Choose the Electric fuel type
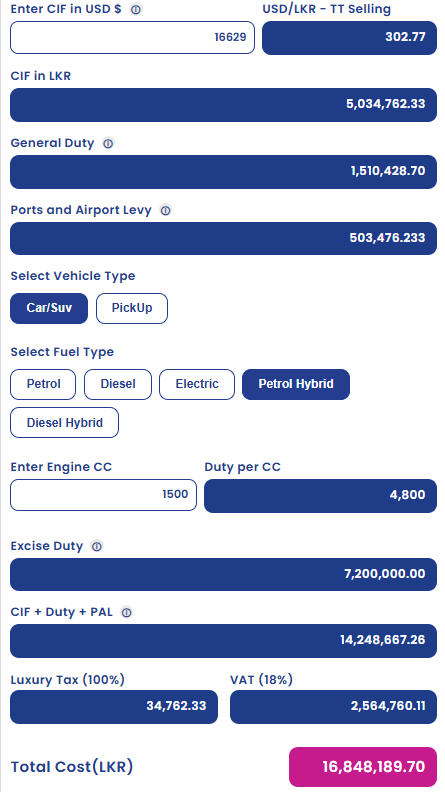This screenshot has height=792, width=445. [x=197, y=384]
